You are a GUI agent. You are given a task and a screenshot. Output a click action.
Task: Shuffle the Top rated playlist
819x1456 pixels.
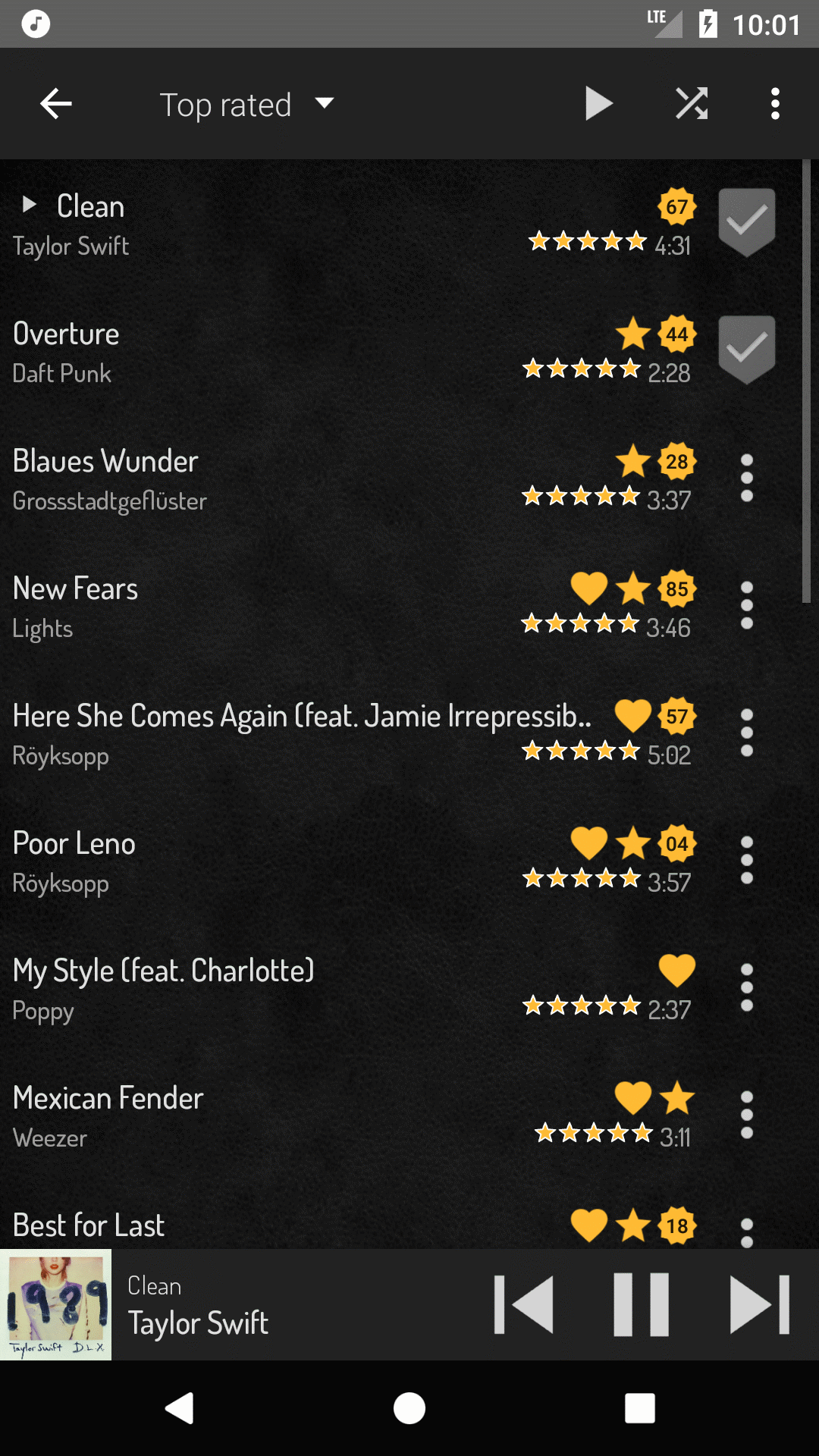[x=692, y=104]
